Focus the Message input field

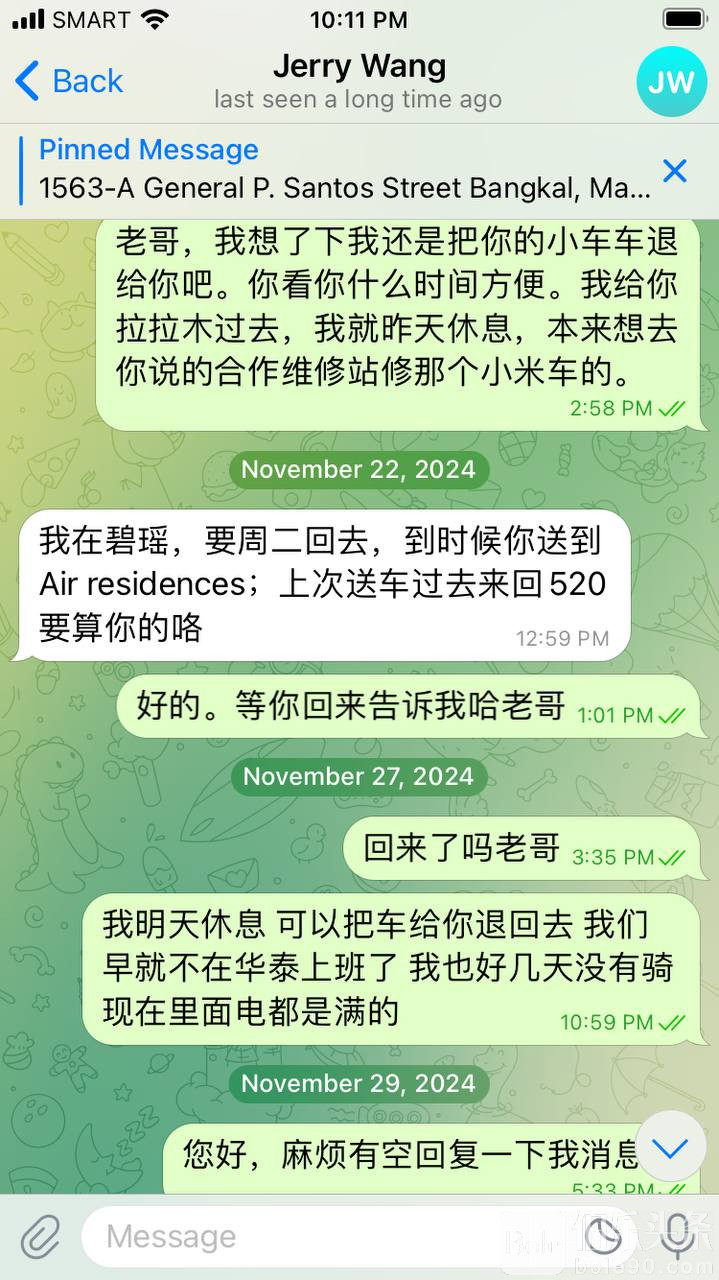pyautogui.click(x=330, y=1237)
